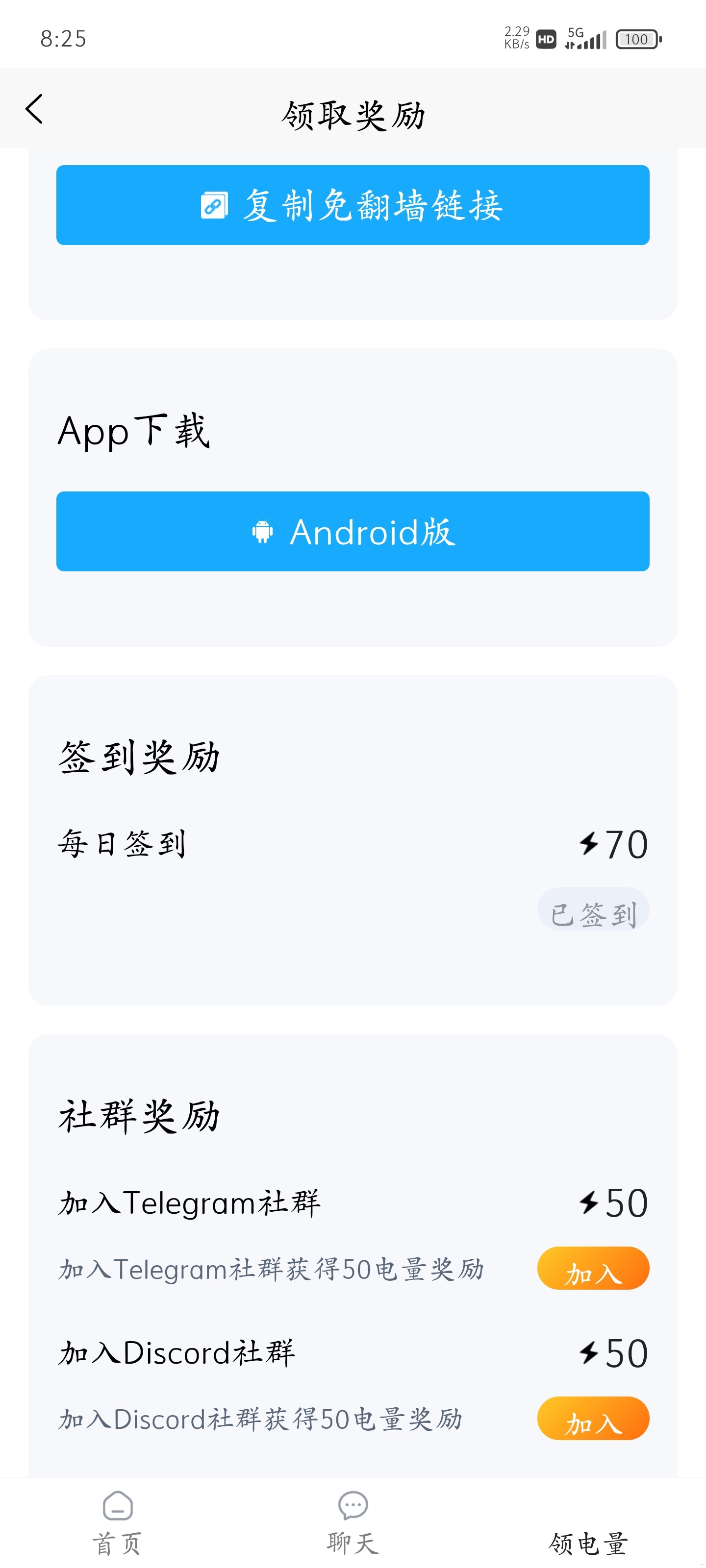706x1568 pixels.
Task: Tap the lightning icon beside Discord reward 50
Action: click(588, 1352)
